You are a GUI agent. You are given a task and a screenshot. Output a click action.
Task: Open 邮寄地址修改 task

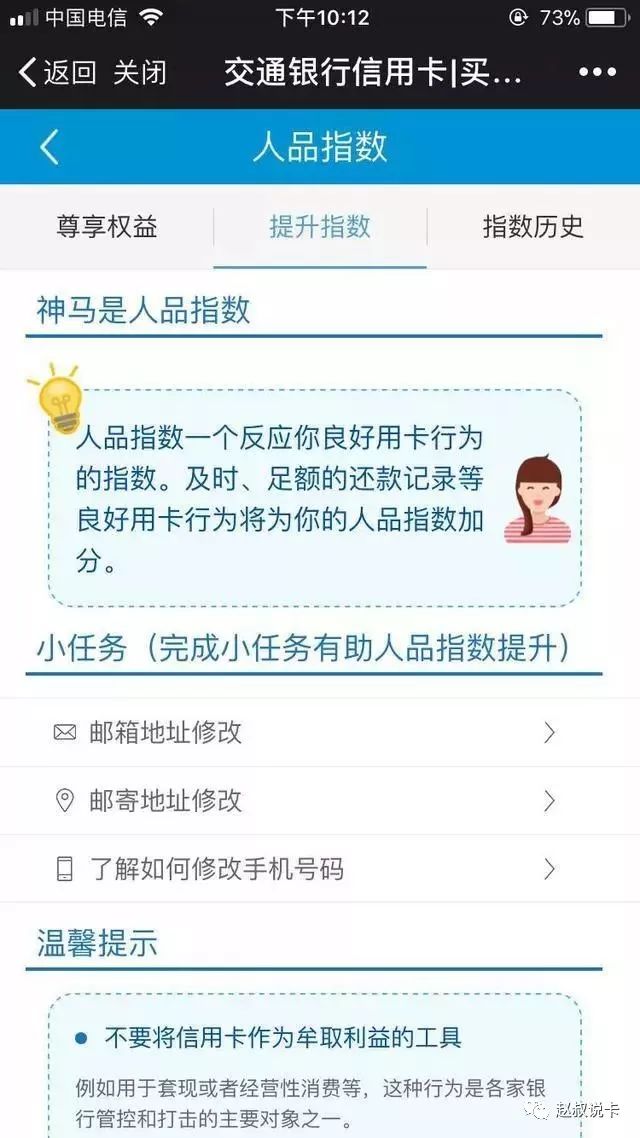click(320, 801)
